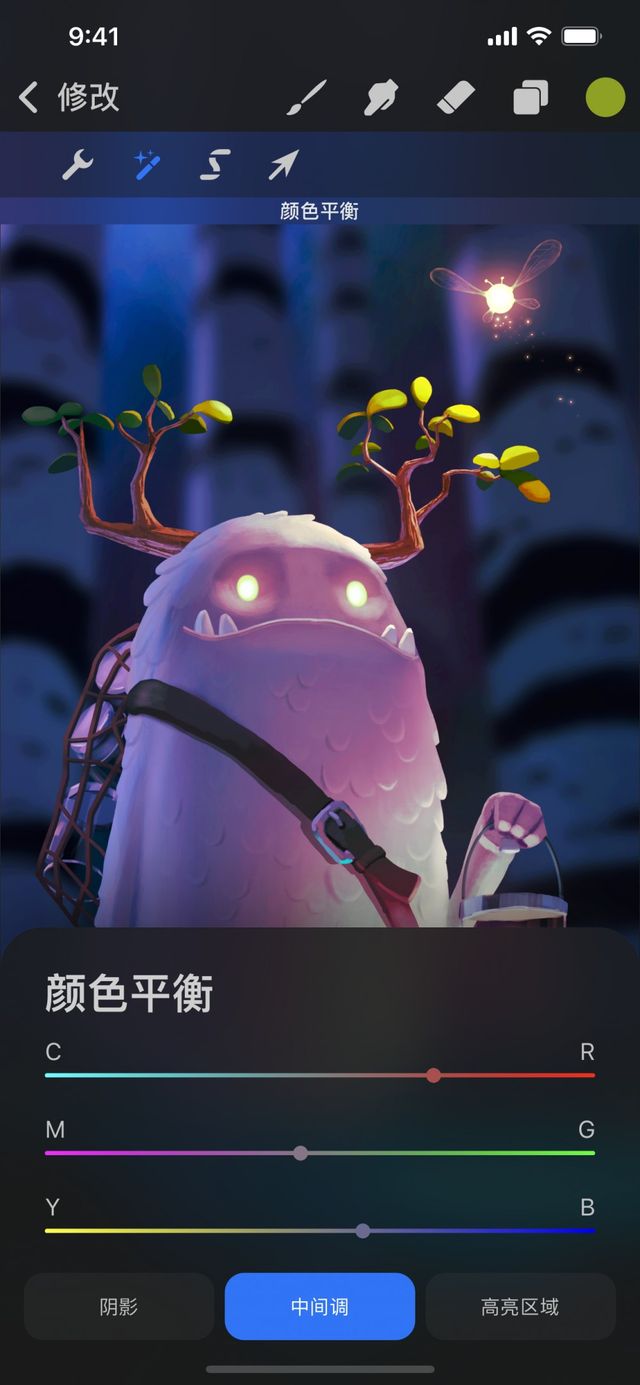Viewport: 640px width, 1385px height.
Task: Switch to the 高亮区域 highlights range
Action: [520, 1306]
